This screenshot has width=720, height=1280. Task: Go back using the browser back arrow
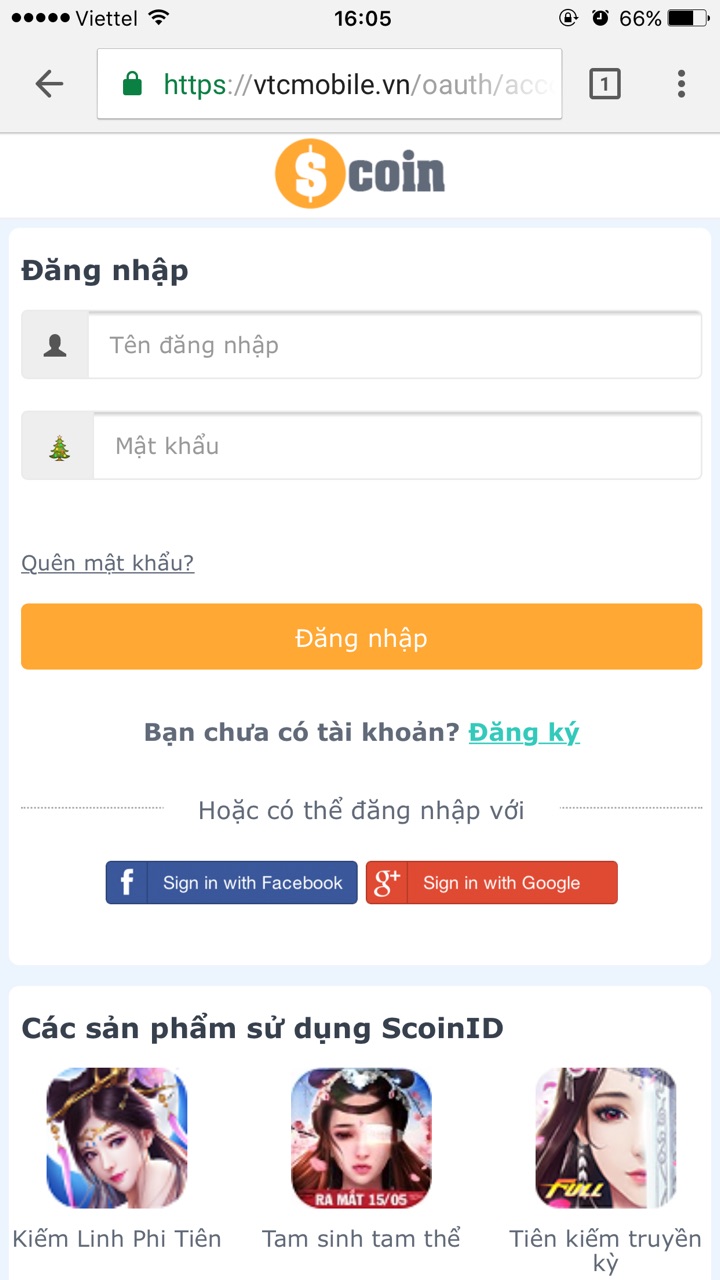point(49,84)
